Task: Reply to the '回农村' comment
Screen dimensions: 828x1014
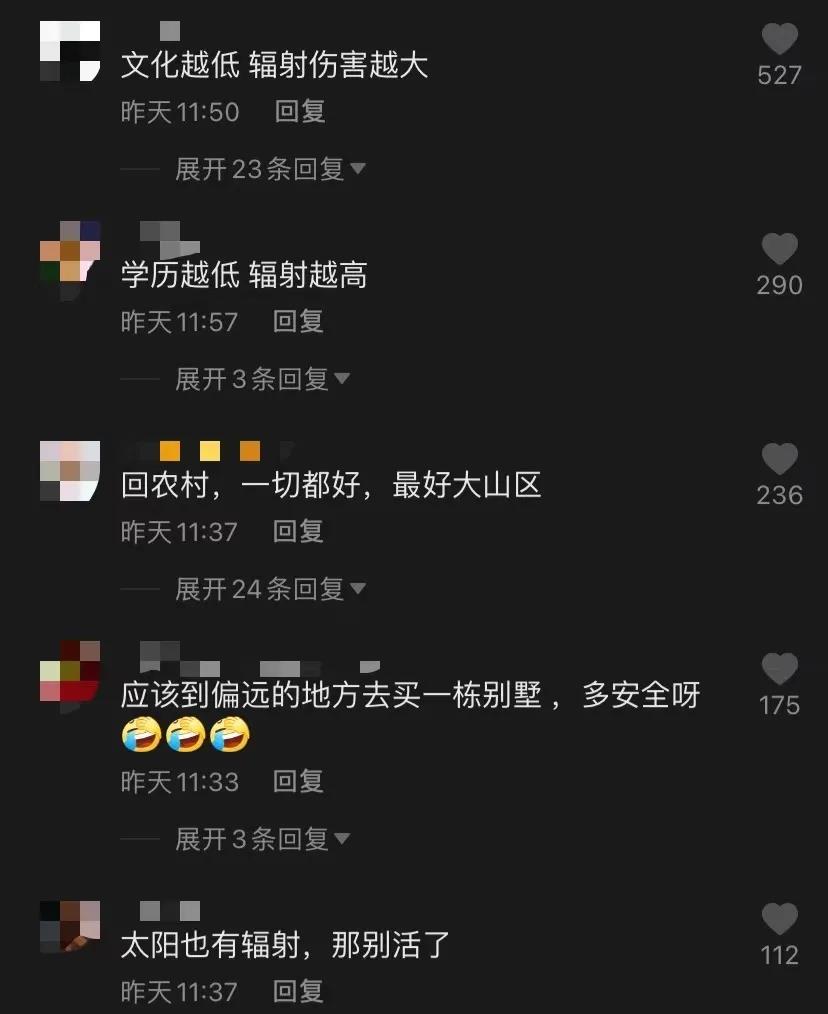Action: (x=298, y=531)
